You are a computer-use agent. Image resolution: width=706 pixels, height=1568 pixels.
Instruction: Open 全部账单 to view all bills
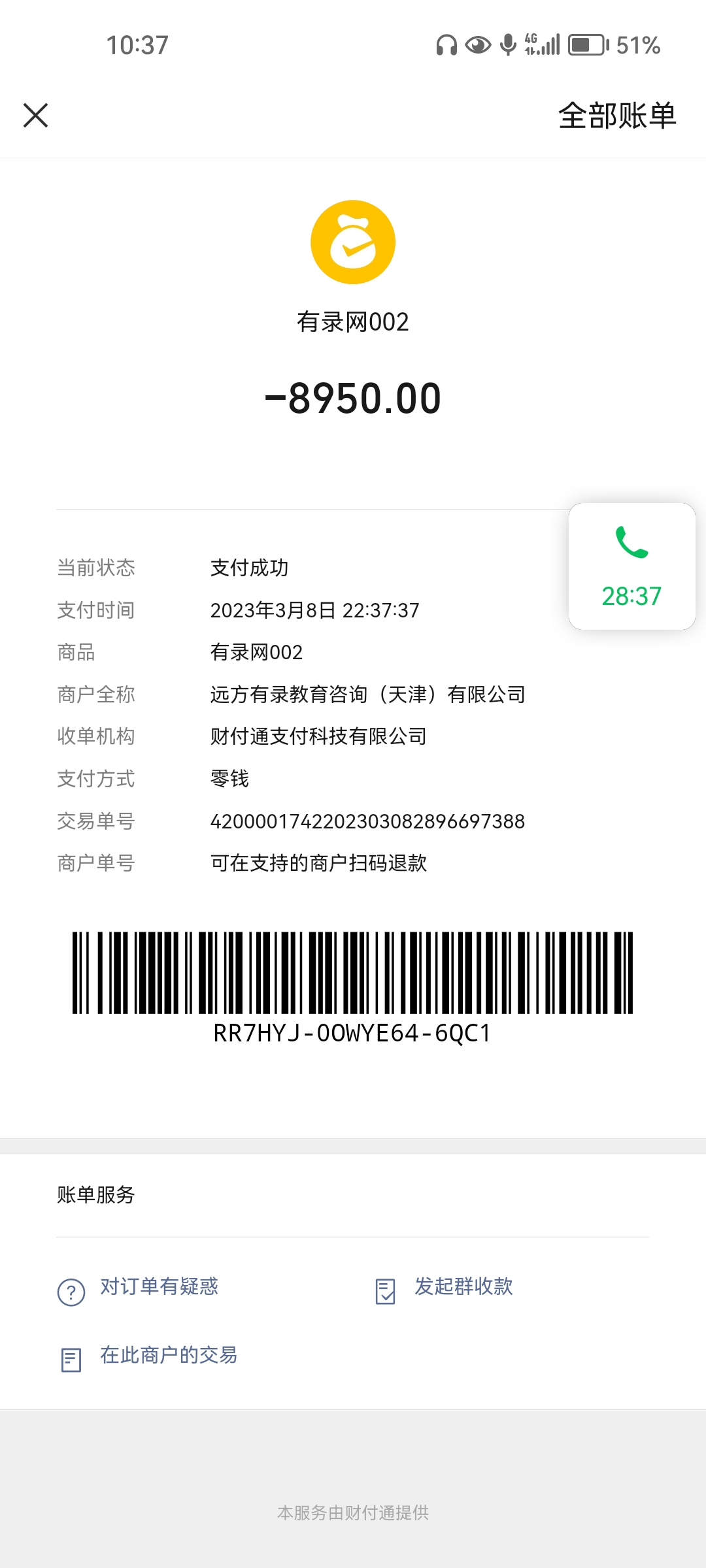pyautogui.click(x=616, y=116)
